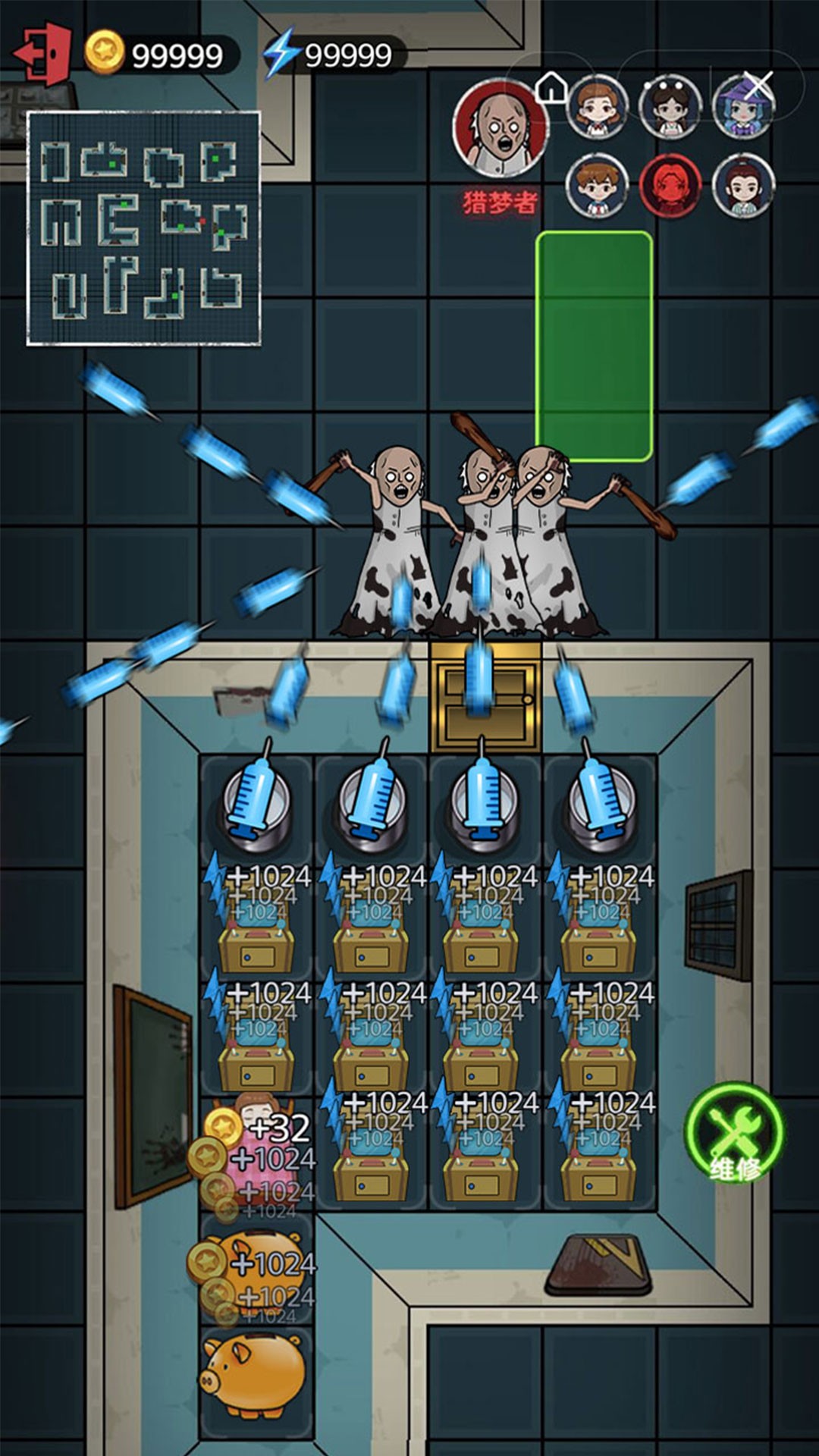The height and width of the screenshot is (1456, 819).
Task: Tap the red exit door icon
Action: pos(44,55)
